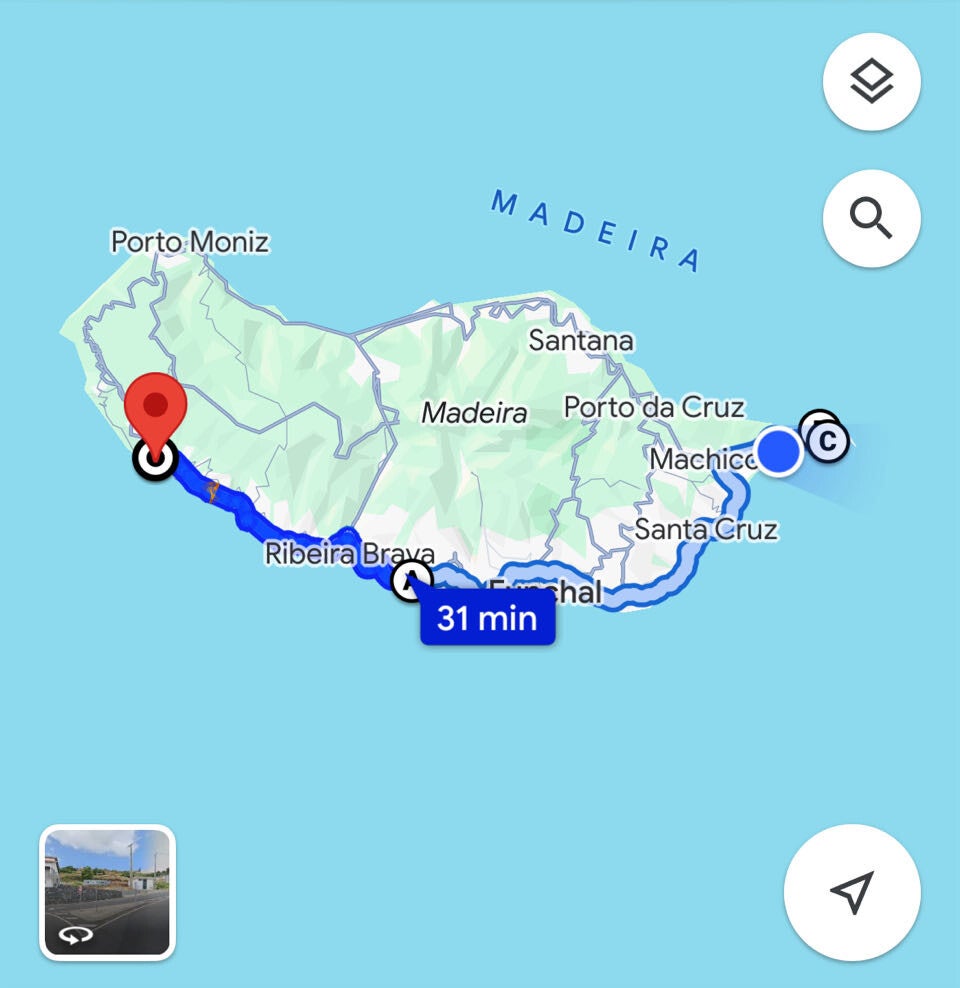Viewport: 960px width, 988px height.
Task: Tap the blue current location dot
Action: [778, 450]
